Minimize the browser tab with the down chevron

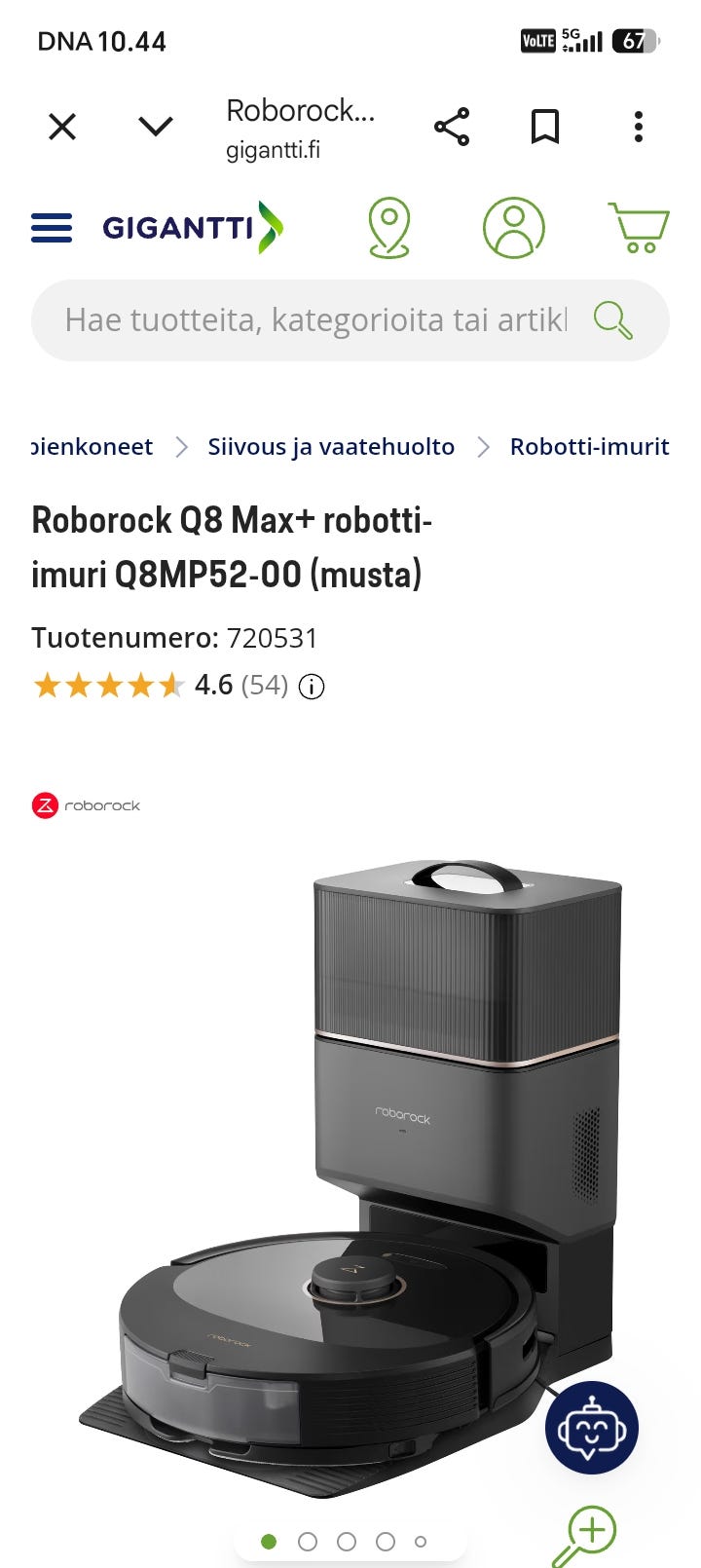[x=156, y=127]
